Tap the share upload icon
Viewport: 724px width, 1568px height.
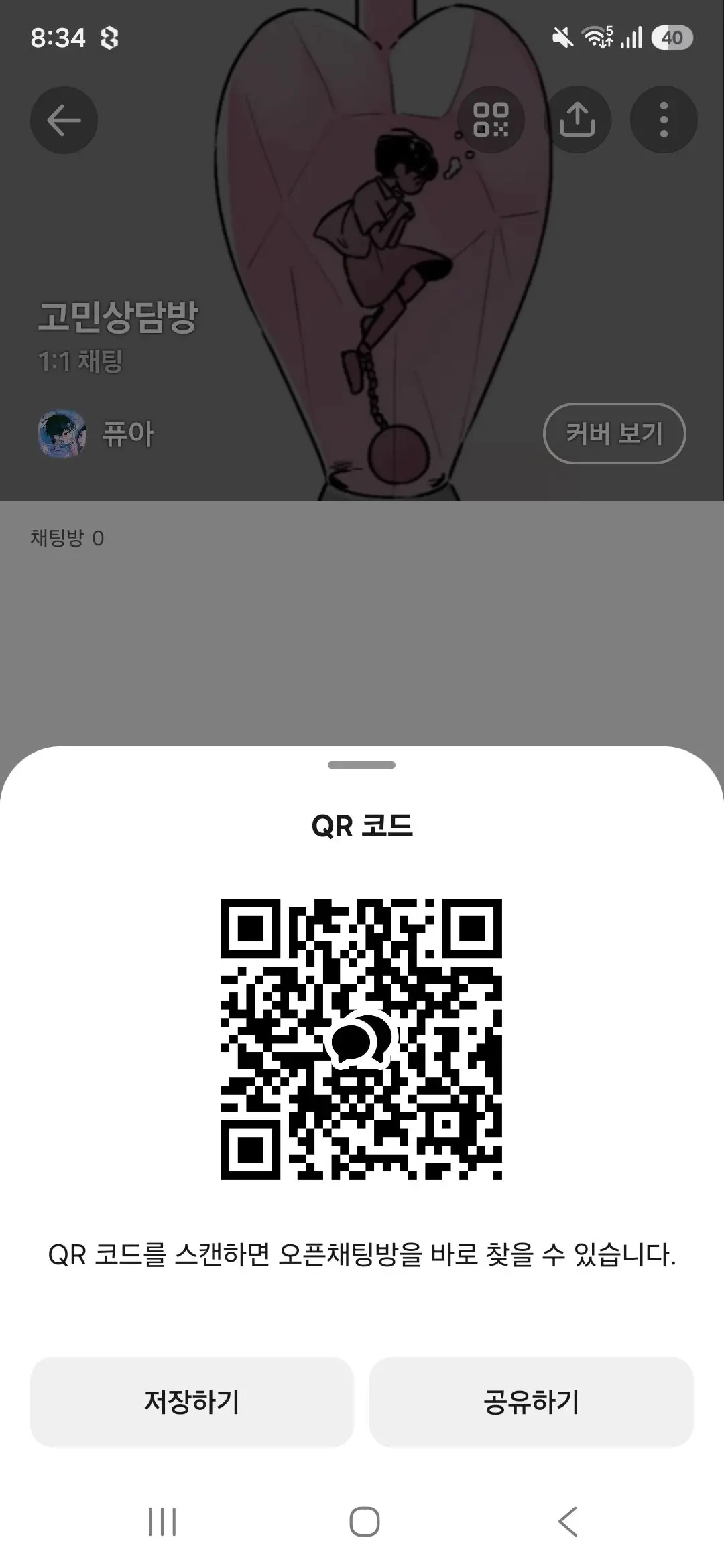pos(577,120)
